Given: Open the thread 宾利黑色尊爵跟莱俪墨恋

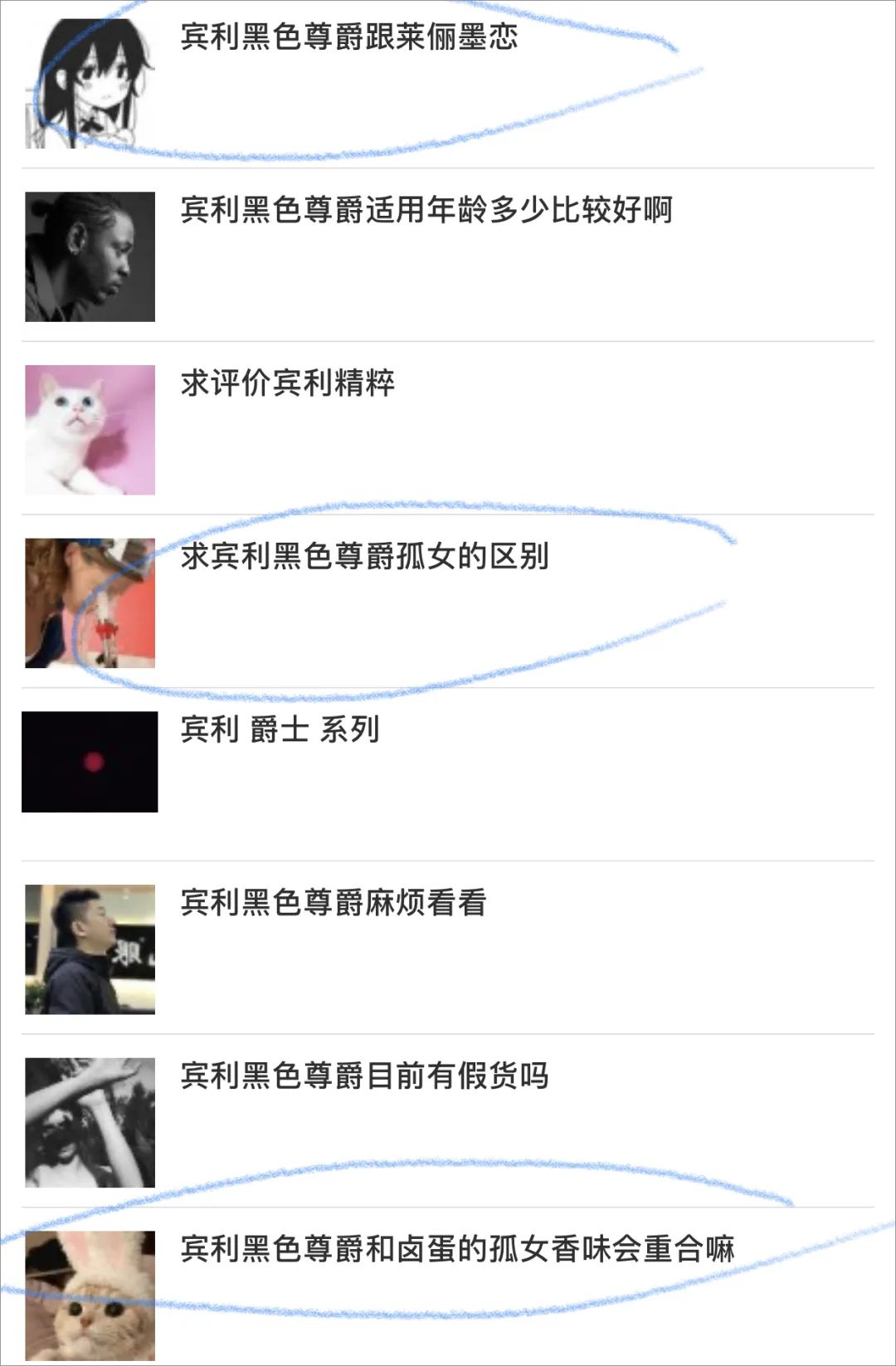Looking at the screenshot, I should (349, 37).
